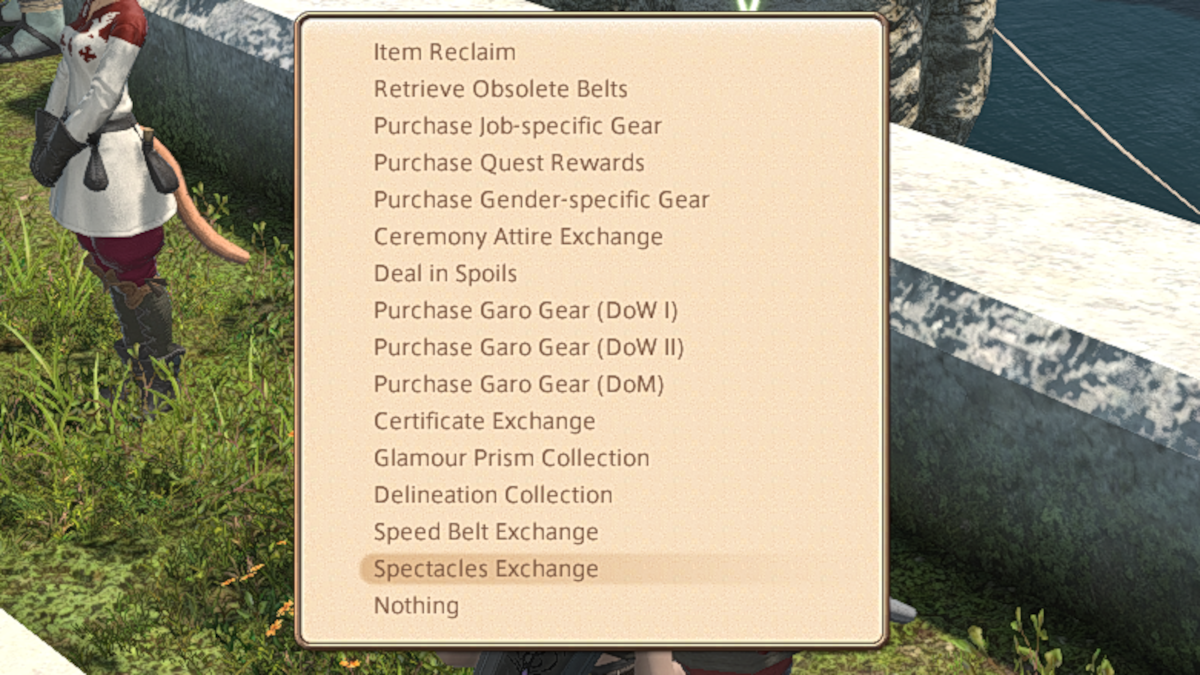
Task: Choose Delineation Collection
Action: point(493,495)
